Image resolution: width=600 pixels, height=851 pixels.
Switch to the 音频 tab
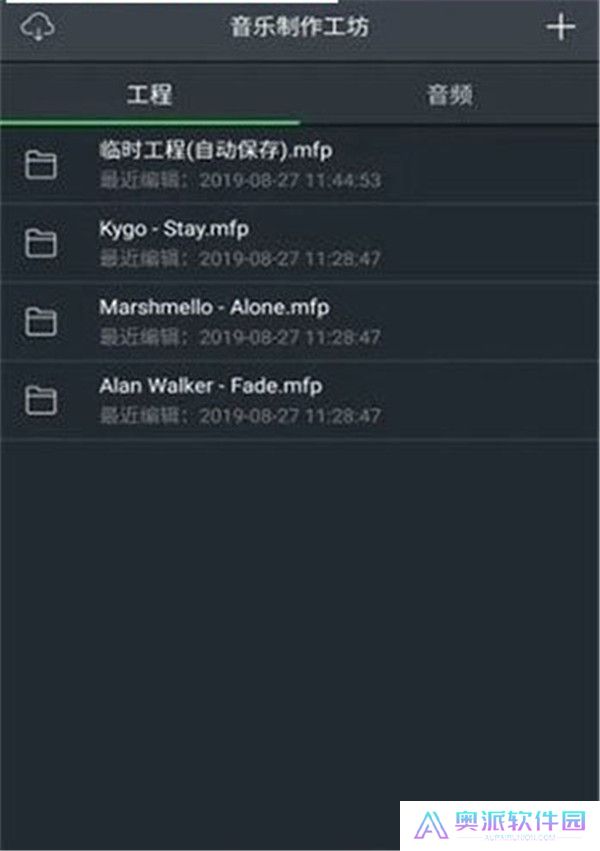(x=449, y=96)
